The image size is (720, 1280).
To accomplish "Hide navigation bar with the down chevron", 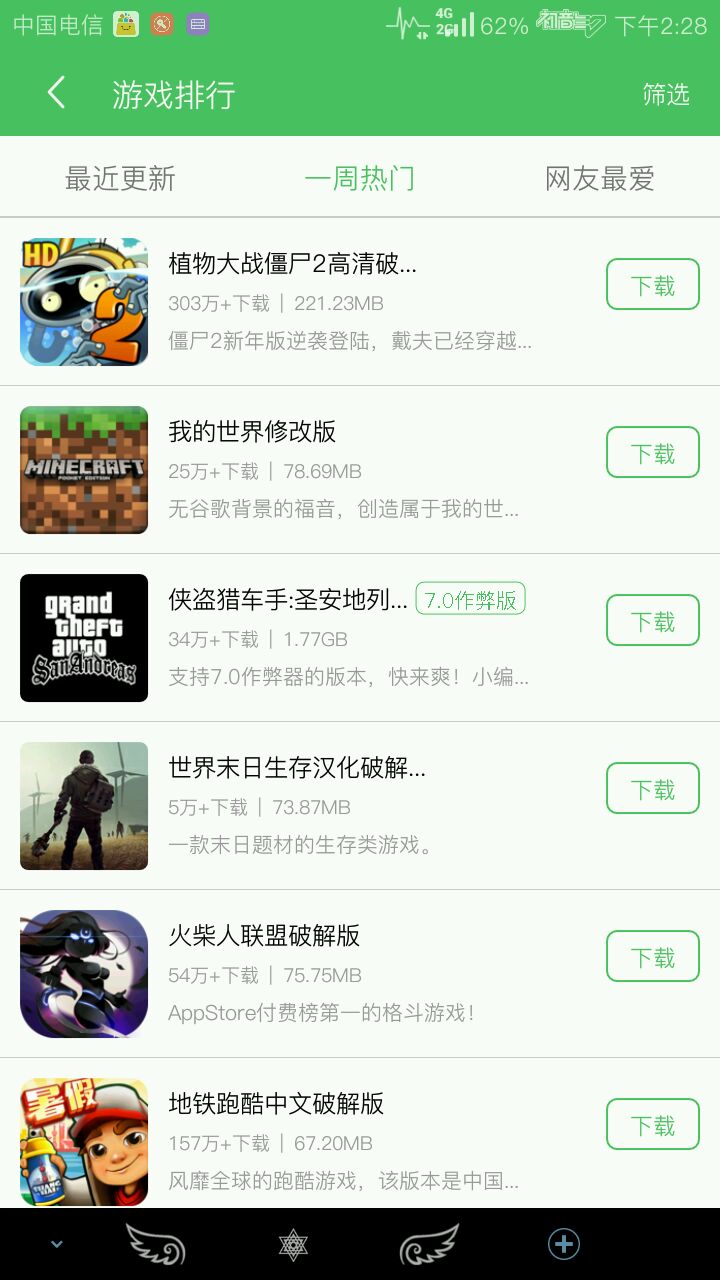I will coord(57,1244).
